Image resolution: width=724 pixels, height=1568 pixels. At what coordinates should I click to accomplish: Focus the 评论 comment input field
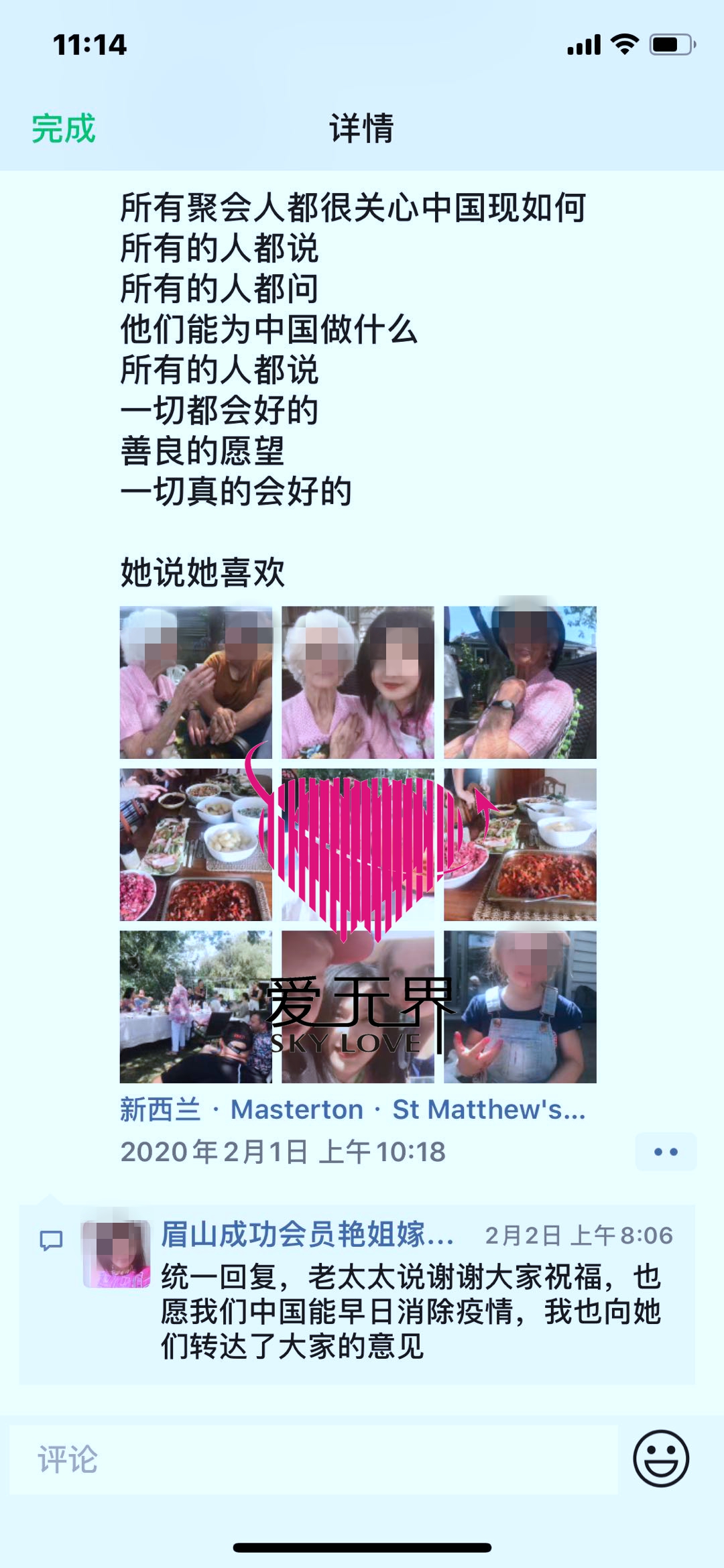(x=313, y=1459)
